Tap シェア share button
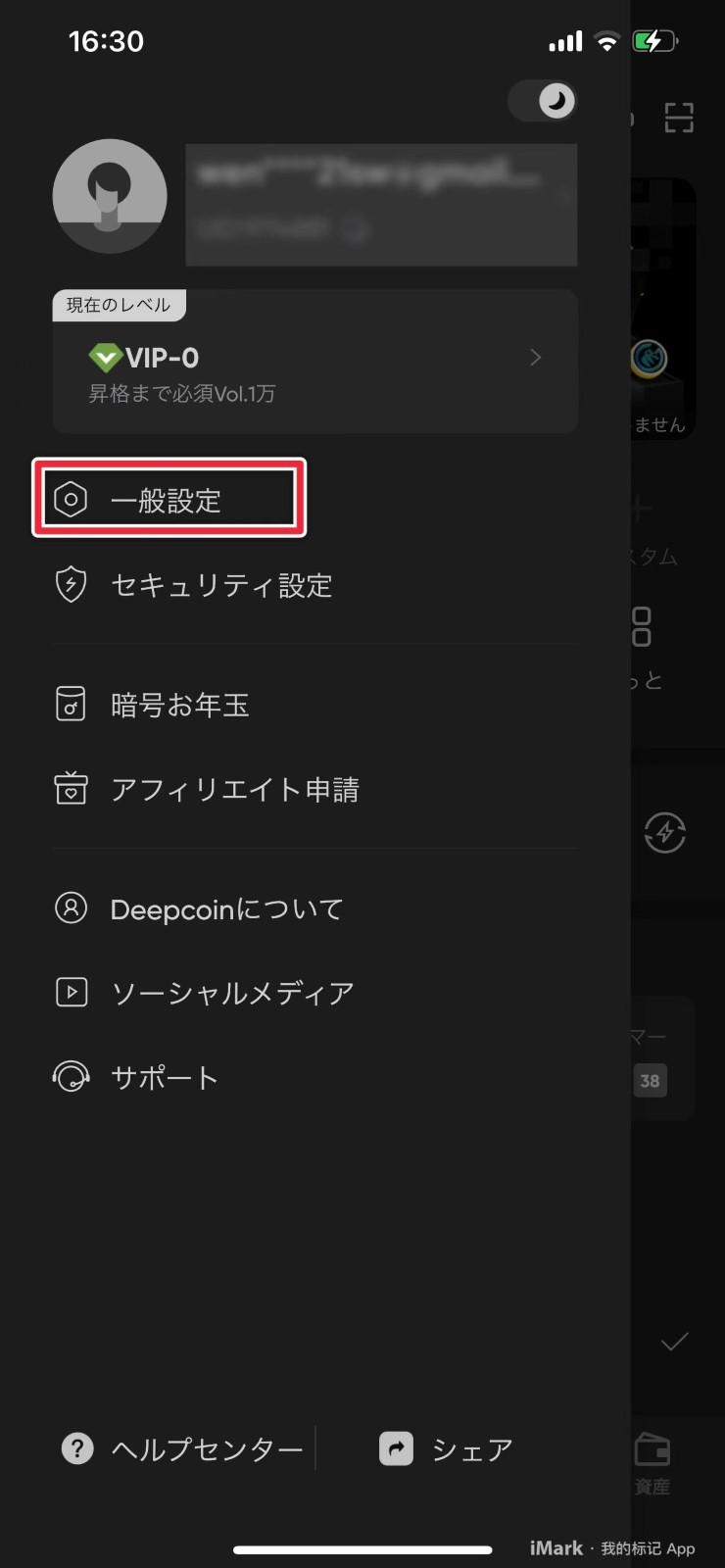Viewport: 725px width, 1568px height. [x=447, y=1448]
